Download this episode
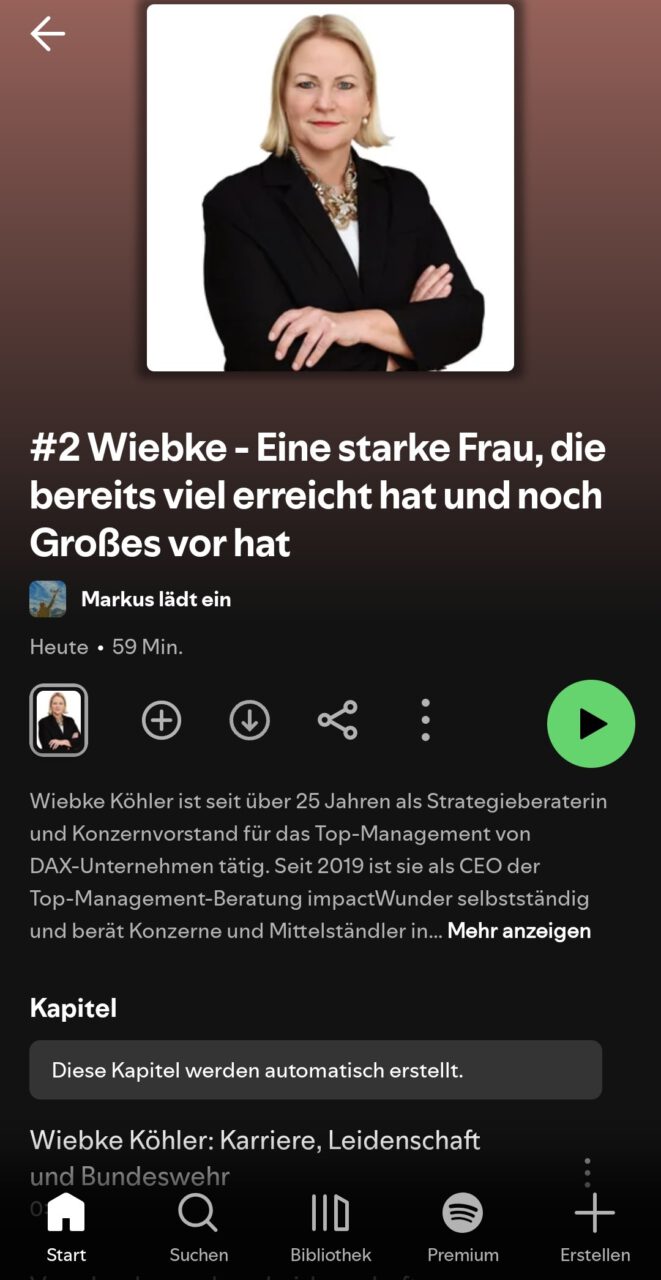The image size is (661, 1280). tap(249, 720)
